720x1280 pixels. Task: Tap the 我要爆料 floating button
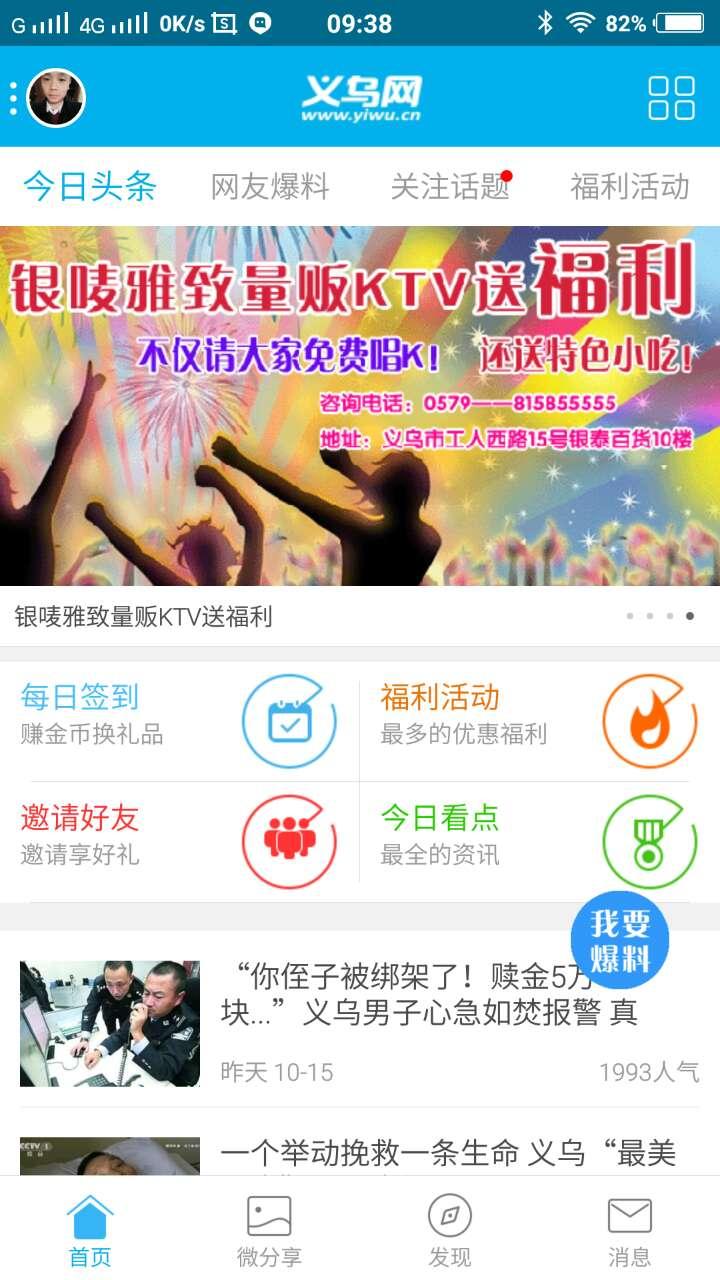[x=619, y=940]
